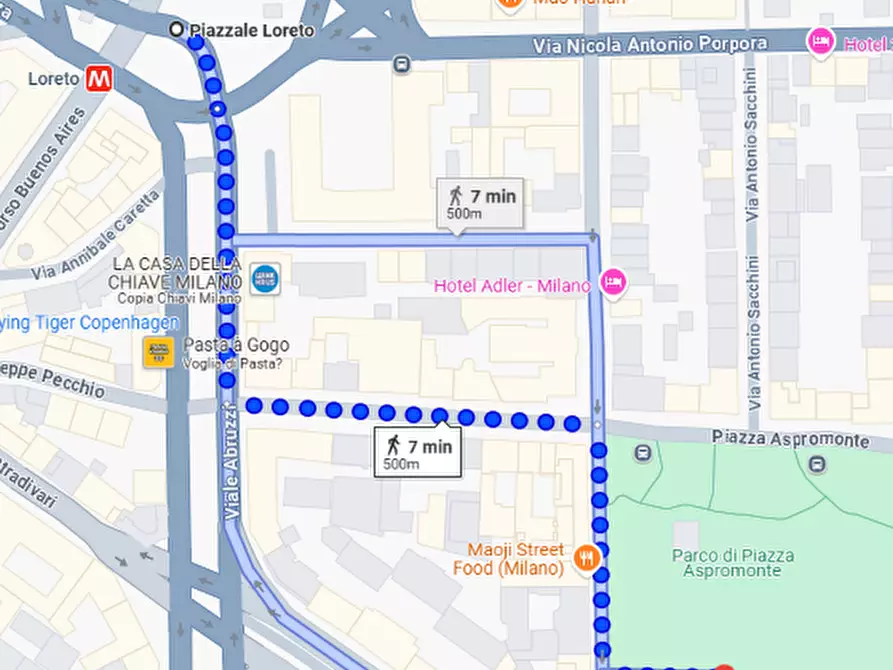Open the transit stop on Via Nicola Antonio Porpora
The height and width of the screenshot is (670, 893).
point(402,64)
